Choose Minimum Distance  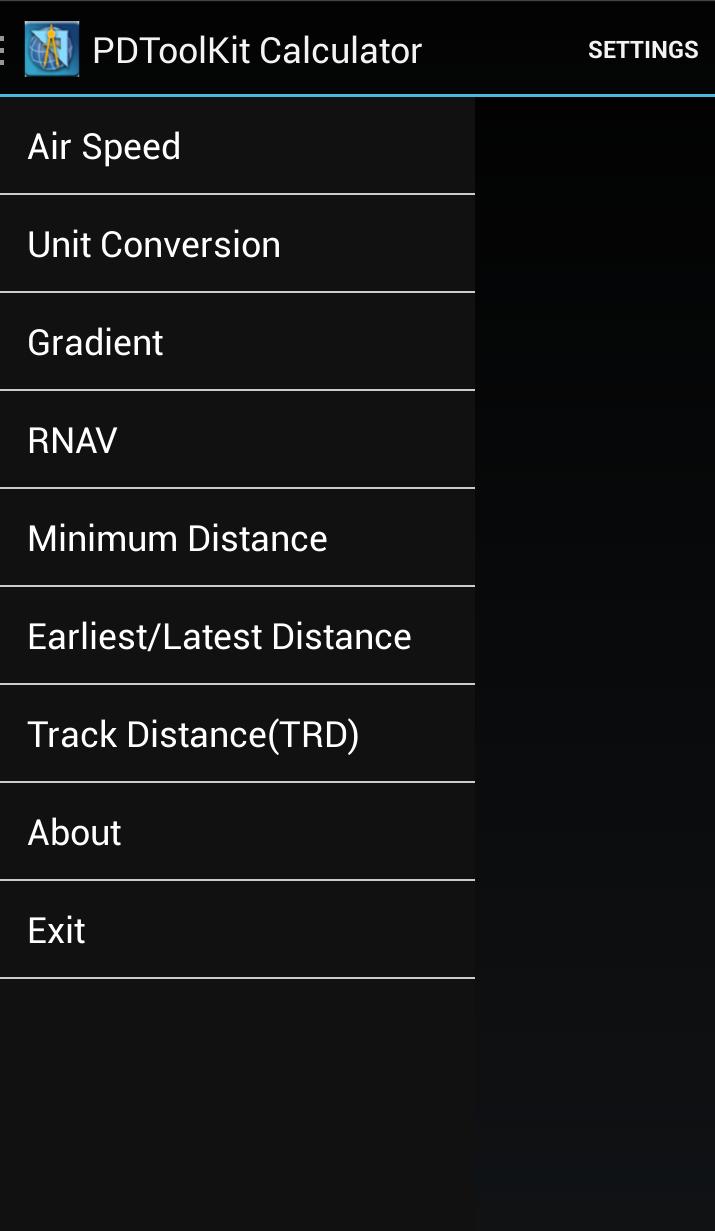pyautogui.click(x=236, y=539)
